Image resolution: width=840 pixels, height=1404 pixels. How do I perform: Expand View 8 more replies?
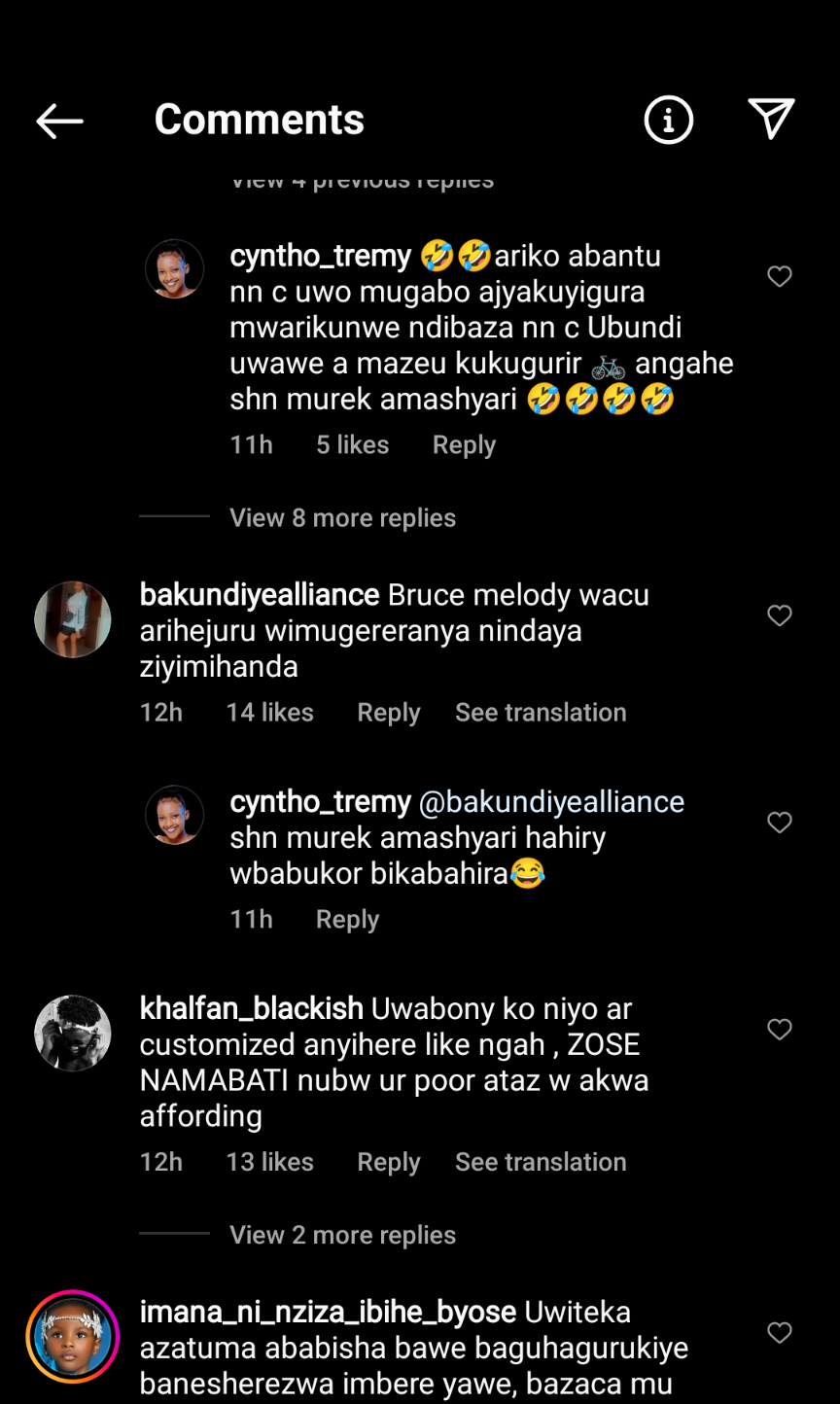(342, 518)
